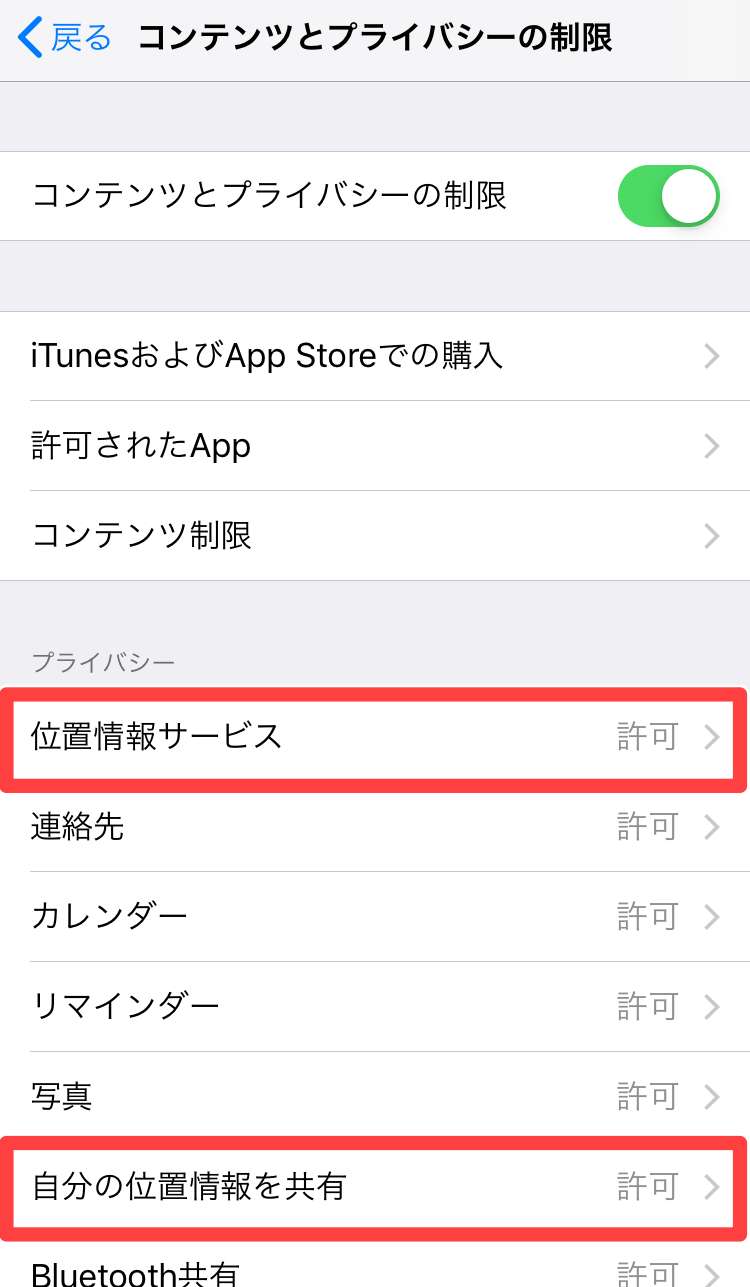Select the 連絡先 row
750x1287 pixels.
375,827
